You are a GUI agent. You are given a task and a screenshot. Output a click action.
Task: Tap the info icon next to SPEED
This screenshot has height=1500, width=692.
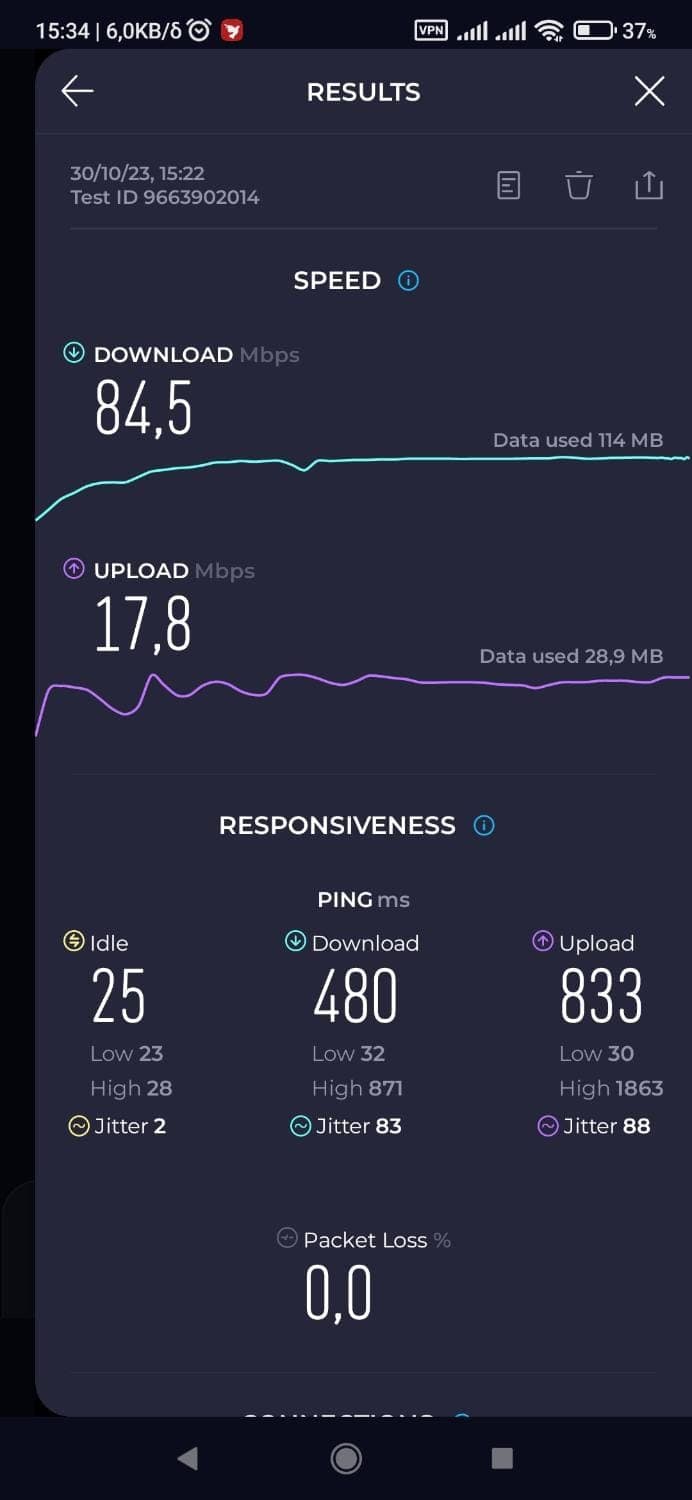coord(408,281)
